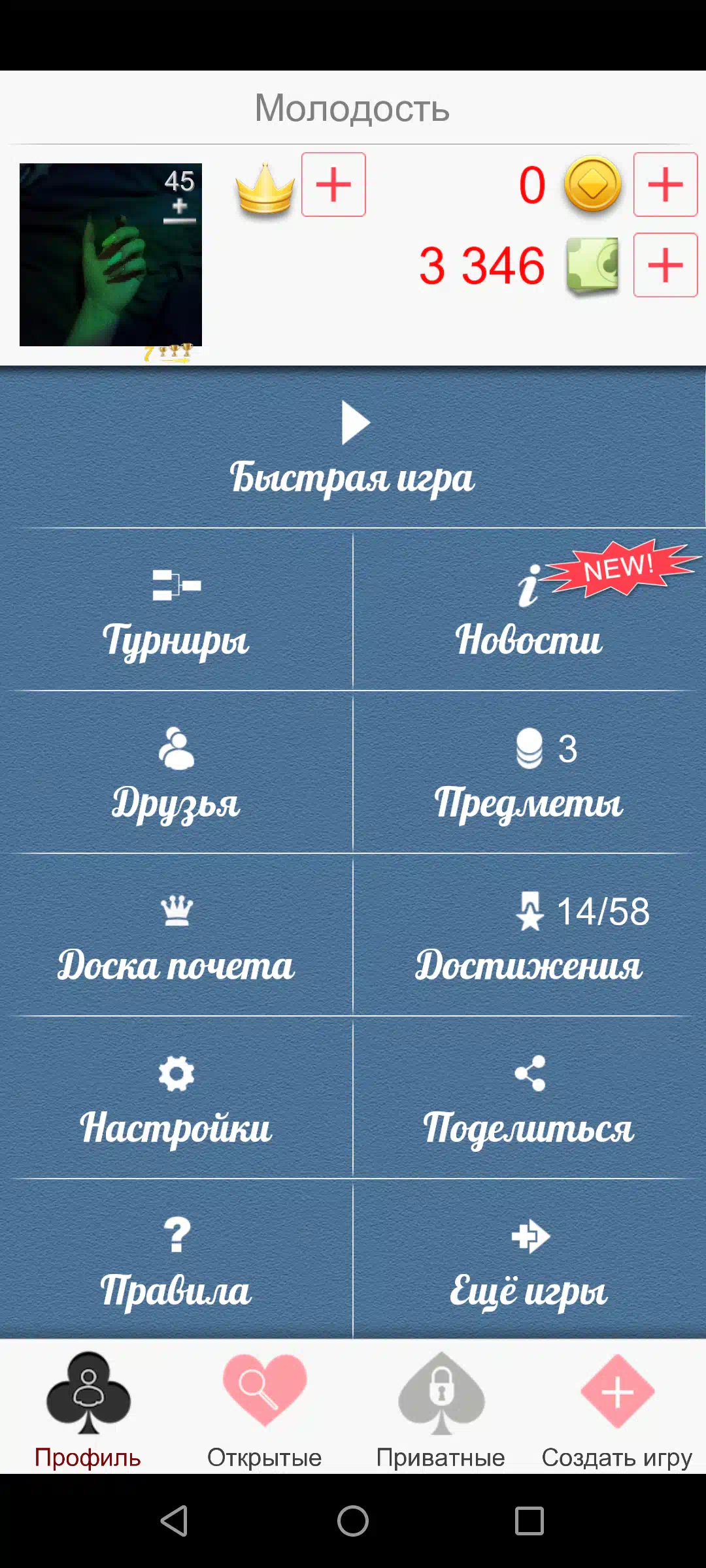The height and width of the screenshot is (1568, 706).
Task: Start a quick game with Быстрая игра
Action: pos(353,448)
